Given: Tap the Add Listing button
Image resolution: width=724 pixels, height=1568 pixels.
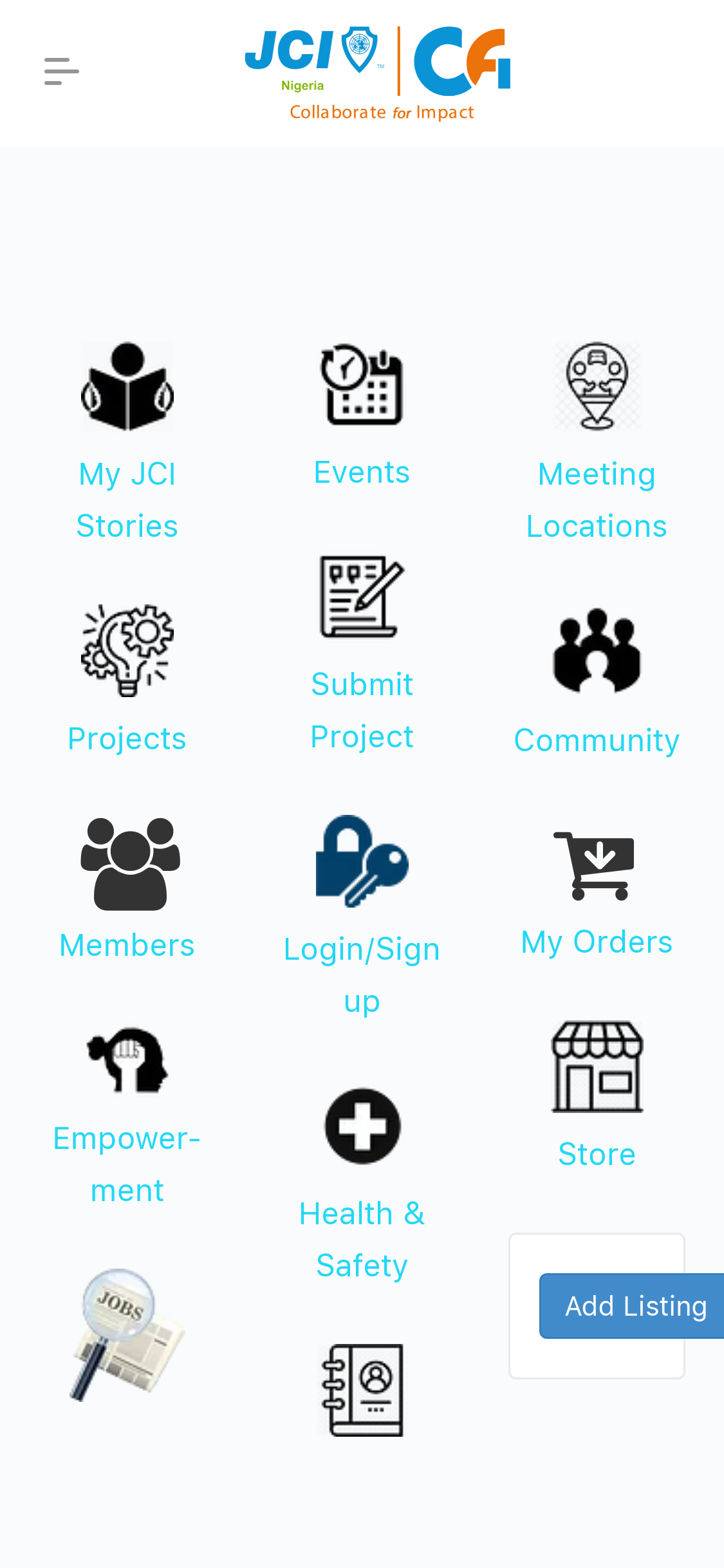Looking at the screenshot, I should (634, 1306).
